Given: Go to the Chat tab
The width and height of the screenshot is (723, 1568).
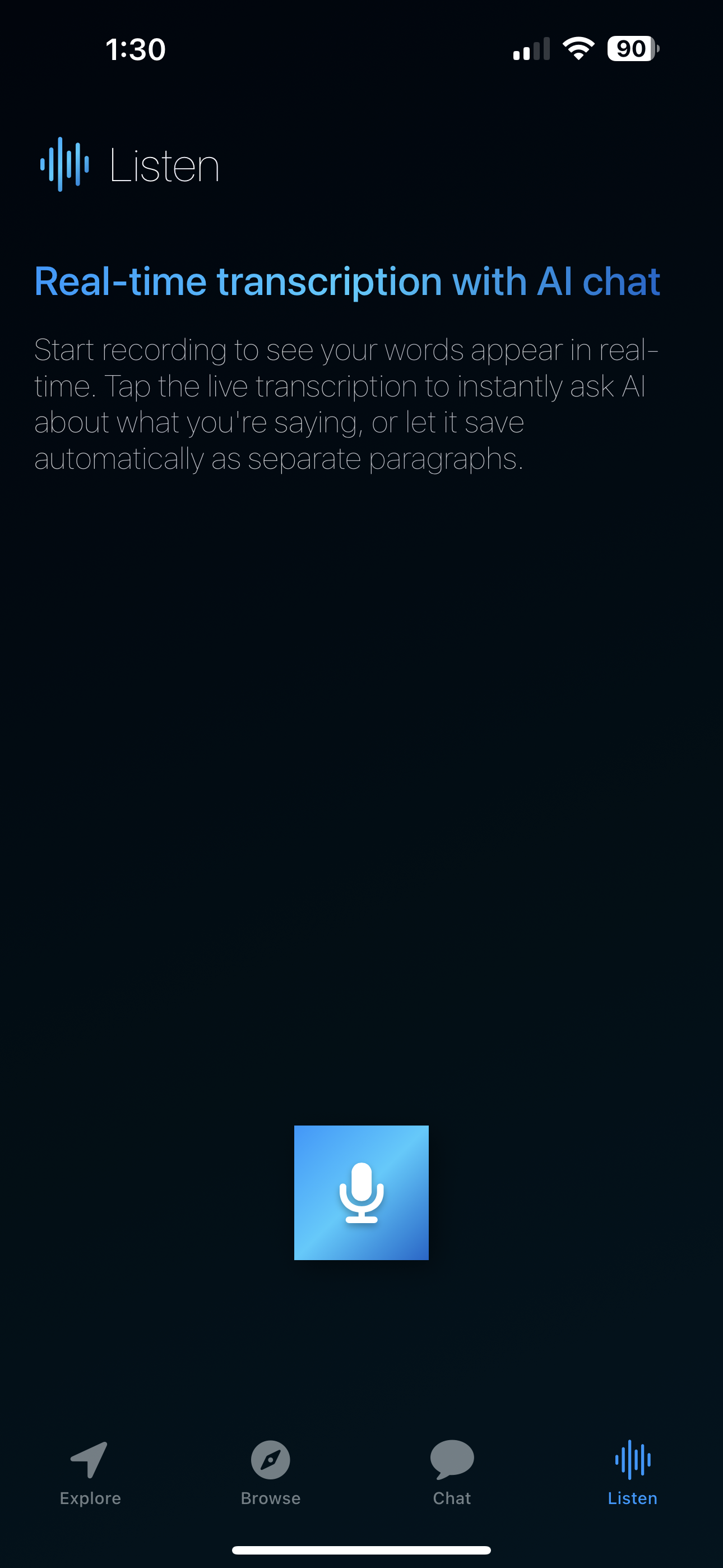Looking at the screenshot, I should (x=452, y=1472).
